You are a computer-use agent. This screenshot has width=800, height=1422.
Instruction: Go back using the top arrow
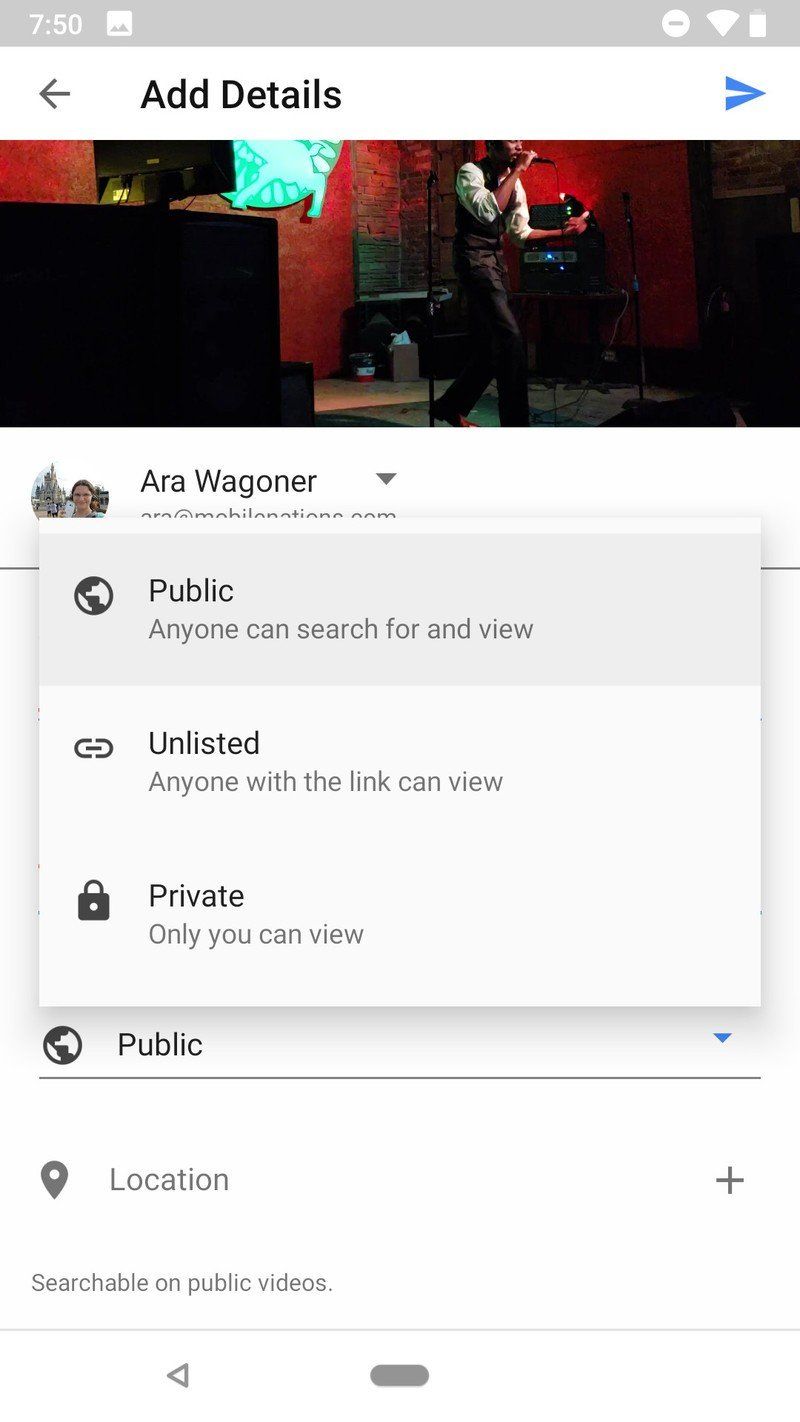pos(54,94)
